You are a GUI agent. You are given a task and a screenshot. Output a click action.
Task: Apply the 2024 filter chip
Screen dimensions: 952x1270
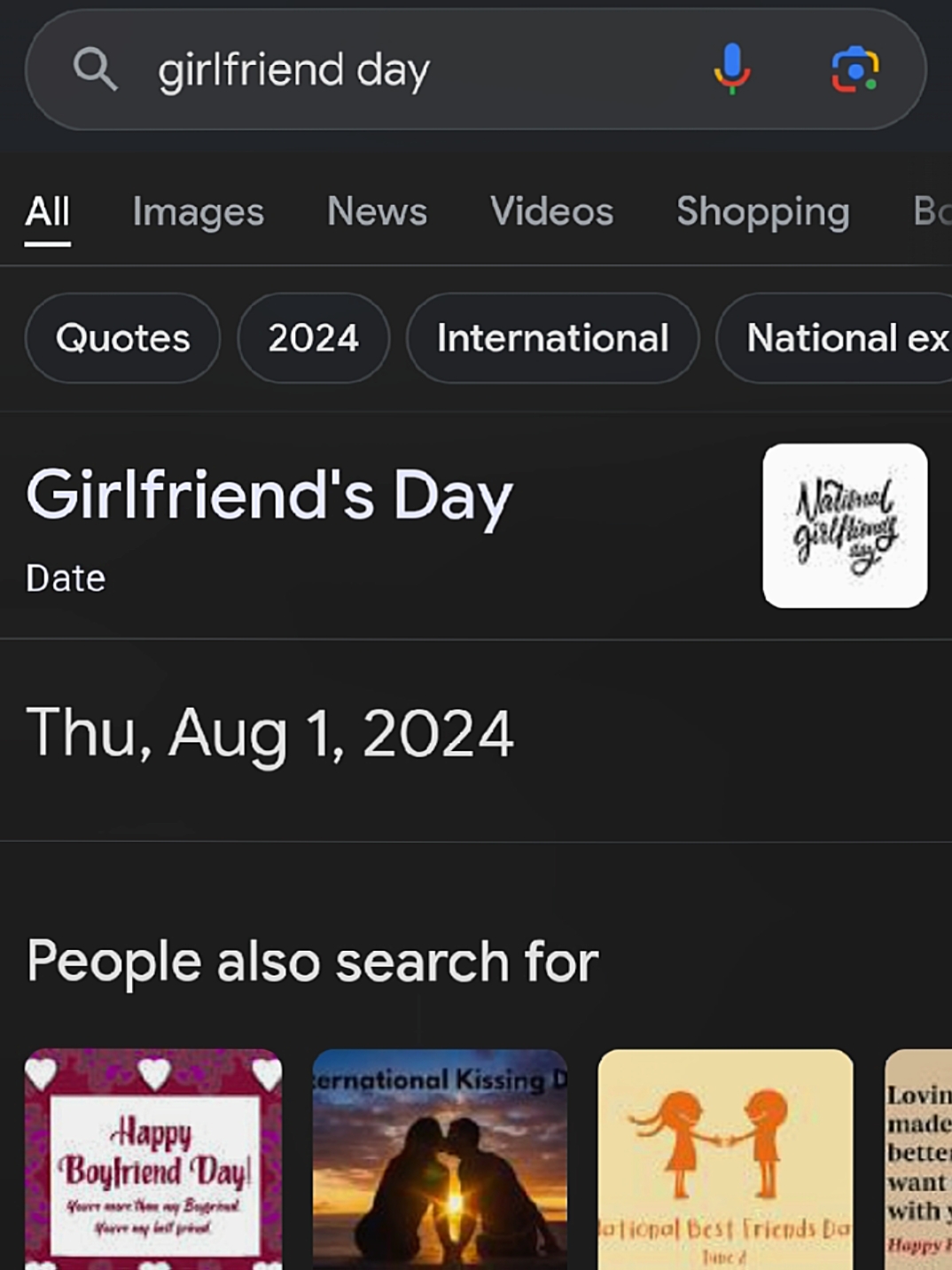pos(313,338)
